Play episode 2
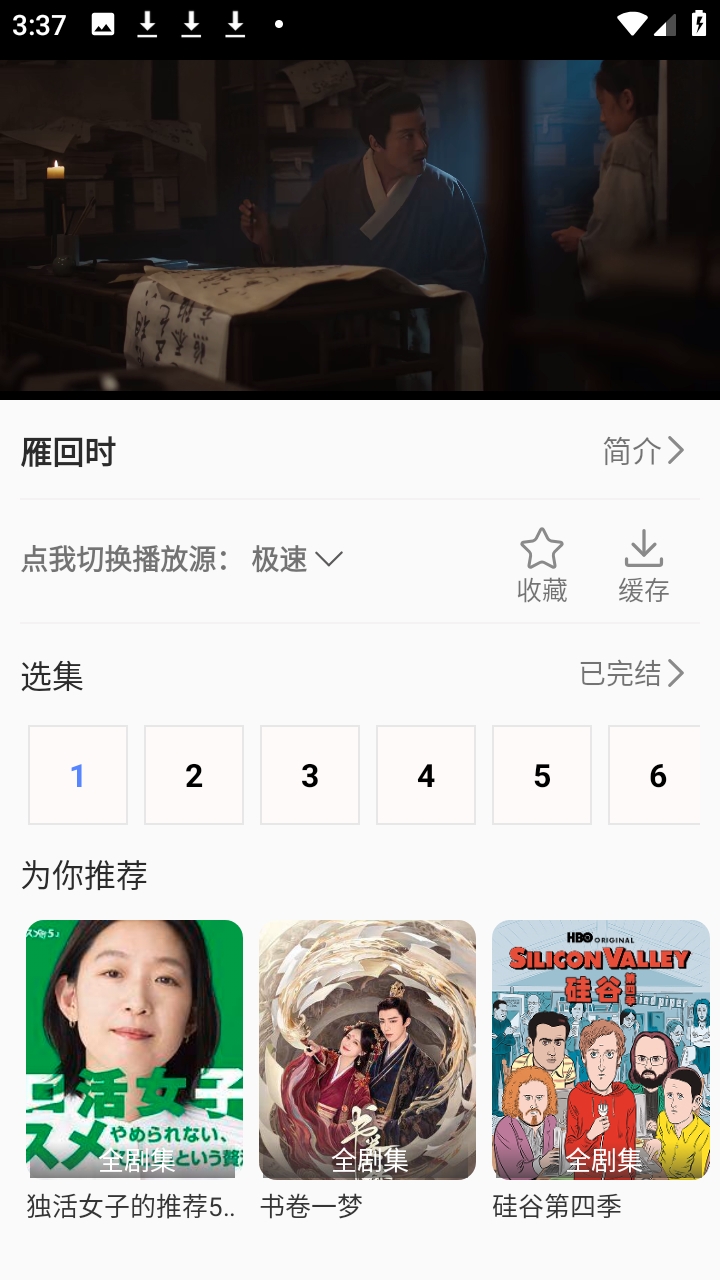The width and height of the screenshot is (720, 1280). pos(194,775)
